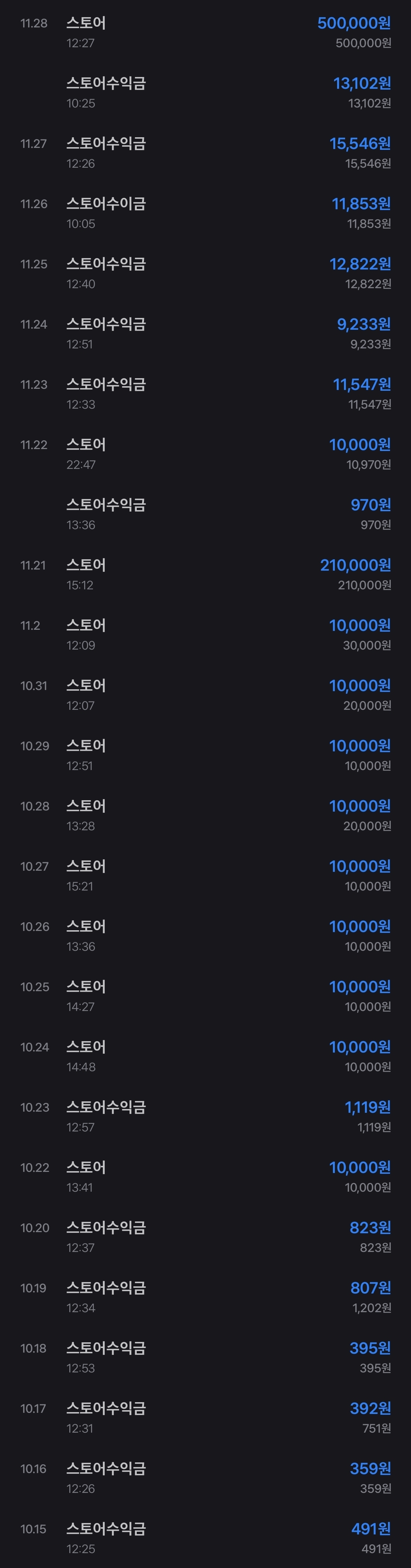Open the 210,000원 스토어 transaction from 11.21
The image size is (411, 1568).
pyautogui.click(x=206, y=575)
